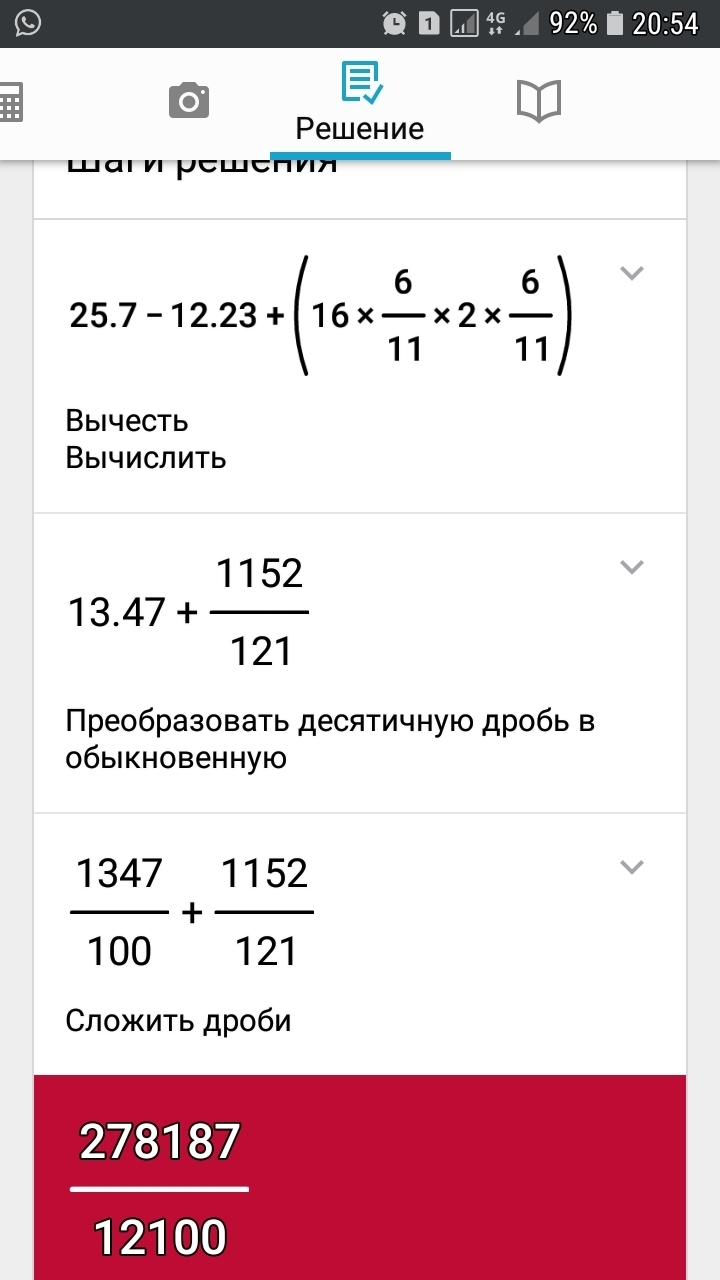Image resolution: width=720 pixels, height=1280 pixels.
Task: Expand the step 13.47 + 1152/121
Action: coord(631,567)
